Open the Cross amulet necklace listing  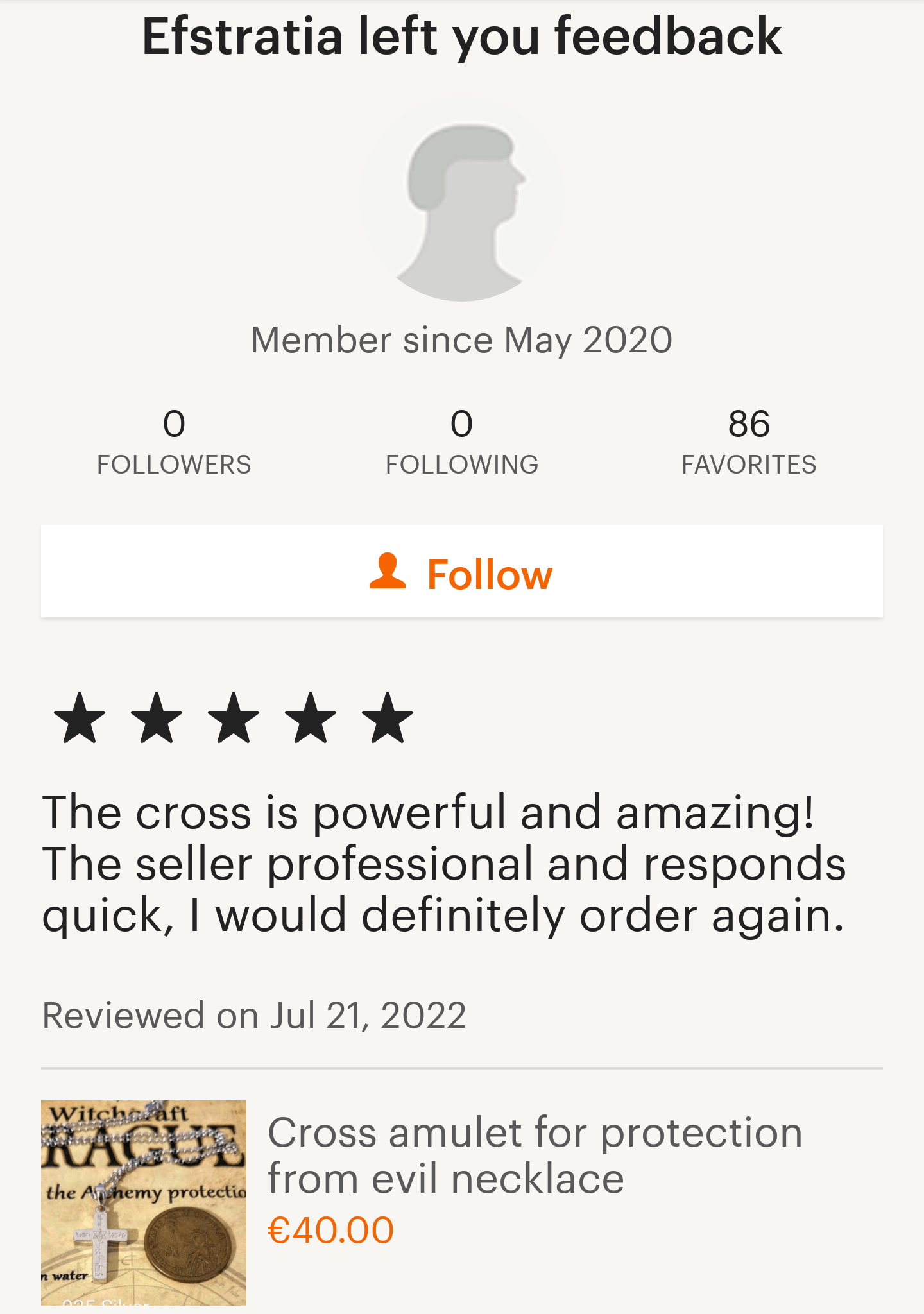[x=534, y=1155]
